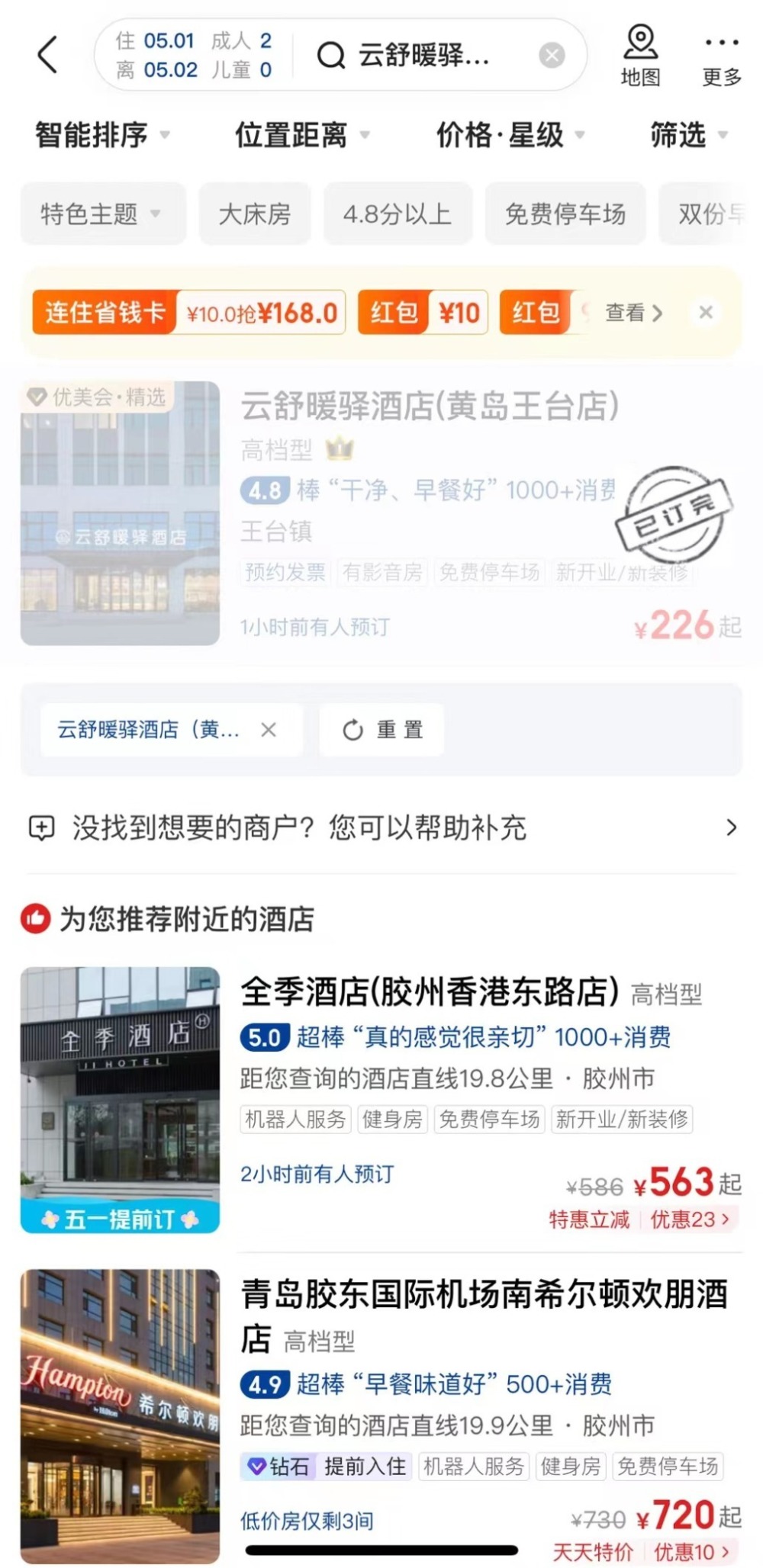Clear the search keyword 云舒暖驿
Viewport: 763px width, 1568px height.
[x=552, y=55]
